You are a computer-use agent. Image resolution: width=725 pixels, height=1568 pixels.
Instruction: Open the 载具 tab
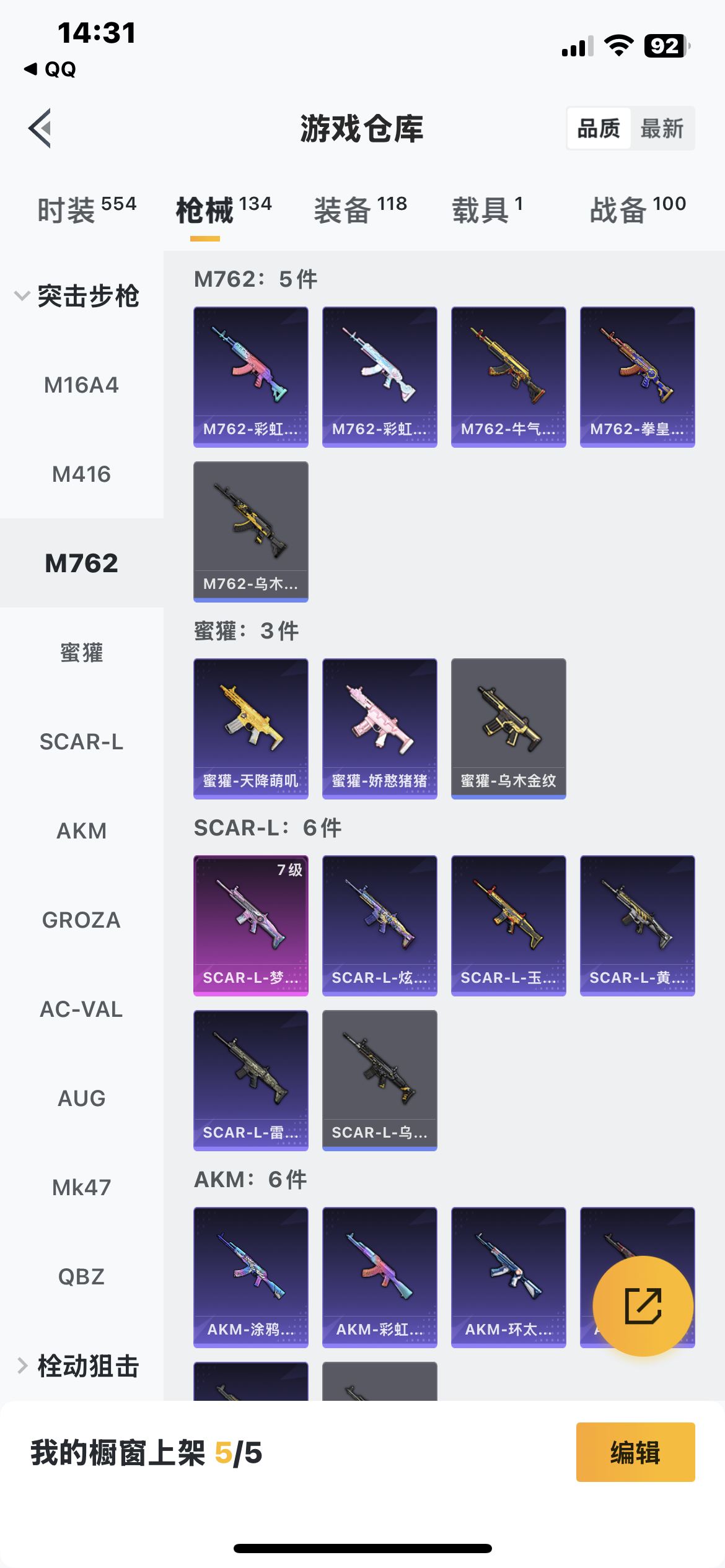[488, 209]
